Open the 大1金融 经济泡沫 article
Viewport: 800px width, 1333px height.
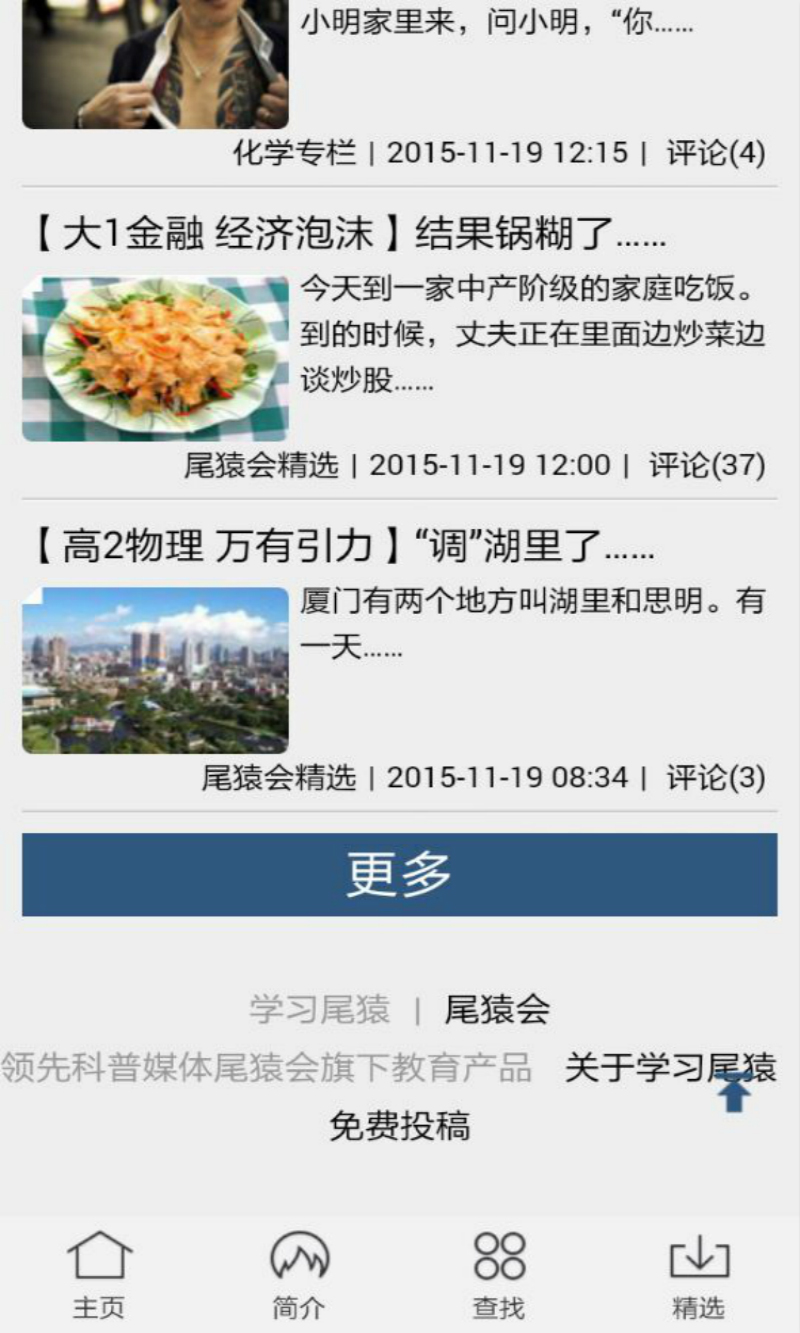tap(345, 235)
